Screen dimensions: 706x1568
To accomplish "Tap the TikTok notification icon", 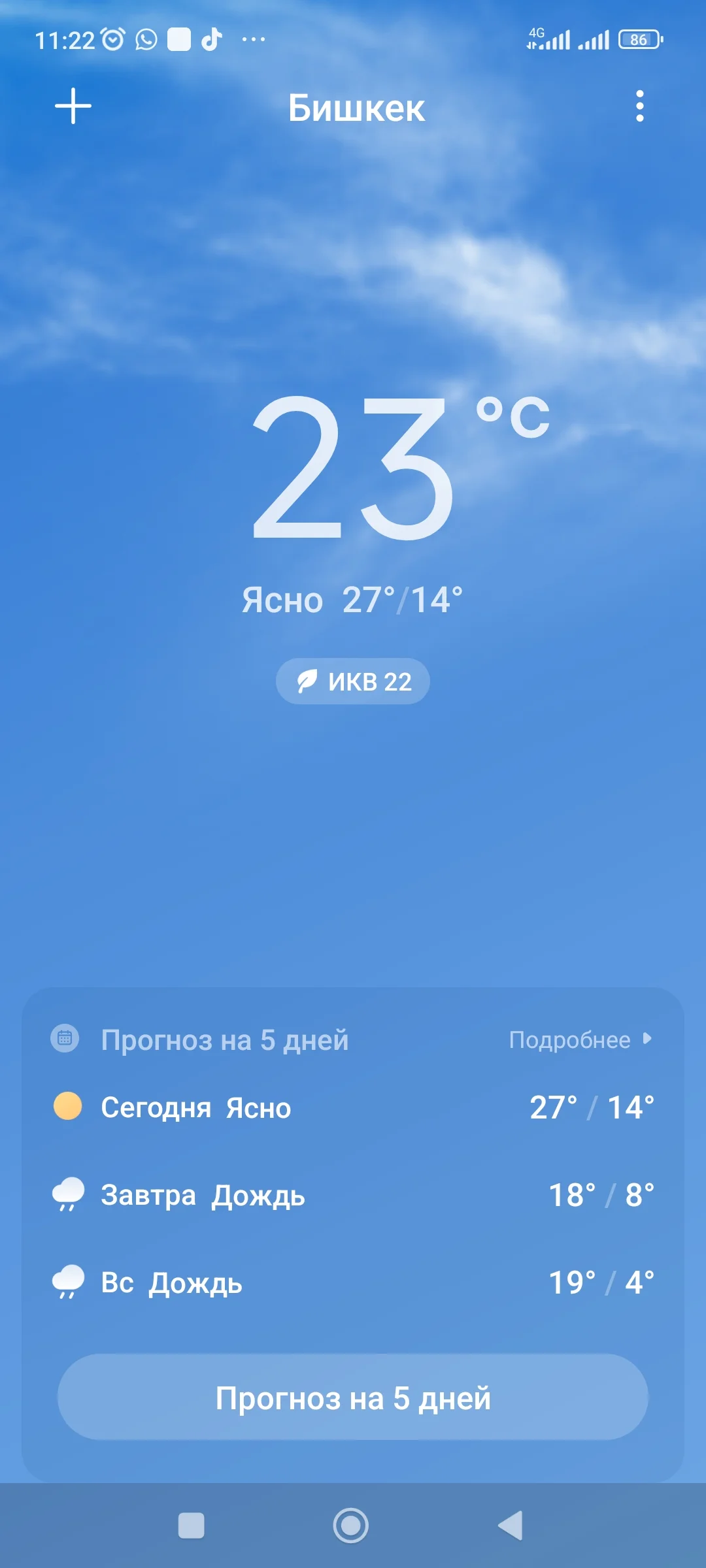I will click(212, 39).
